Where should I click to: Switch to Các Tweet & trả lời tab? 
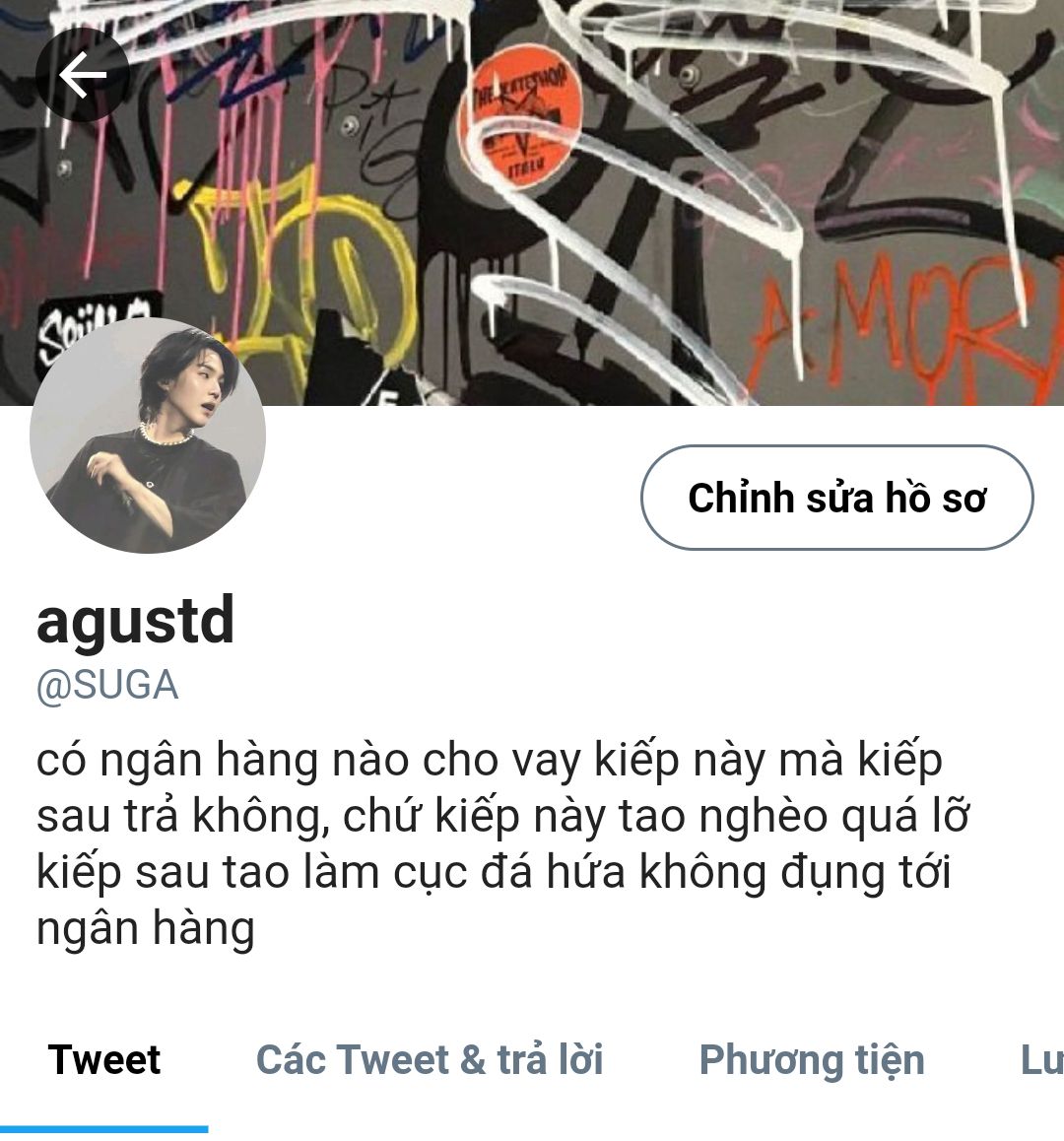[x=430, y=1060]
